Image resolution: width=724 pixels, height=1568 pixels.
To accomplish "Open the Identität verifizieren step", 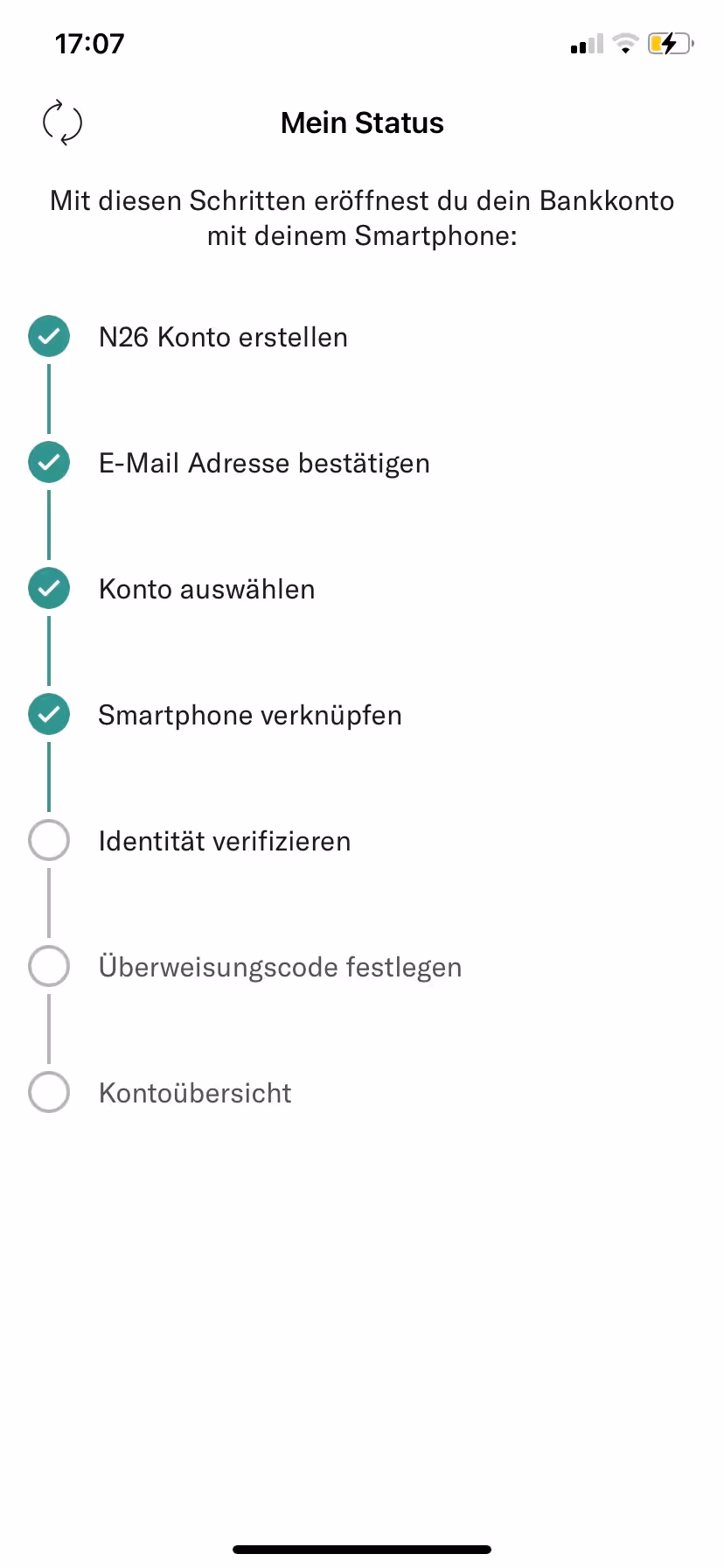I will [225, 841].
